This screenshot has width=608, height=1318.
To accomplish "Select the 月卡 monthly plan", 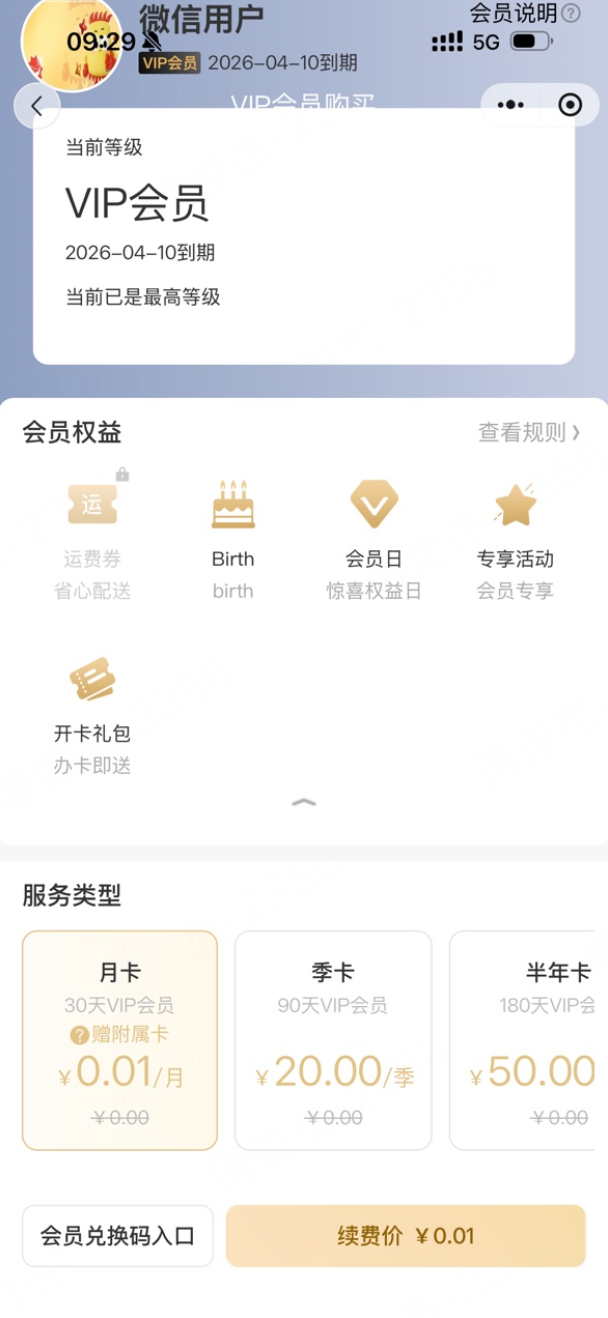I will pos(120,1040).
